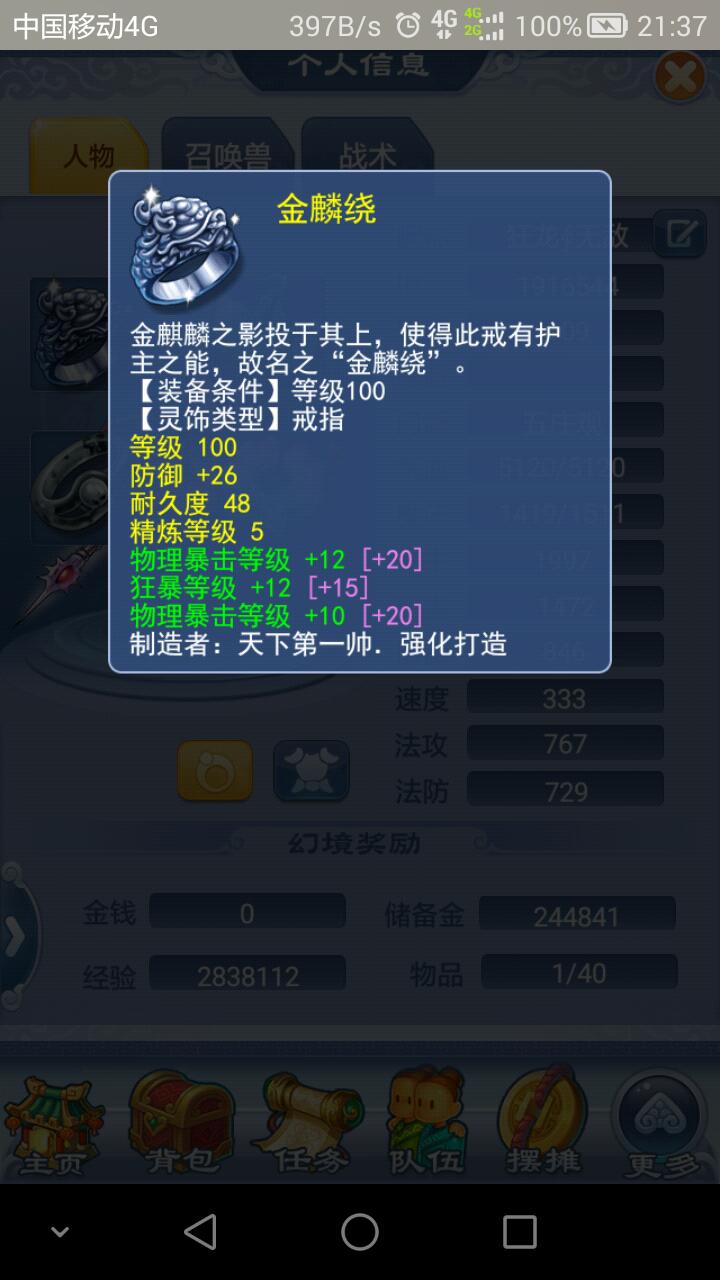Edit the character name with the pencil icon
720x1280 pixels.
point(680,234)
